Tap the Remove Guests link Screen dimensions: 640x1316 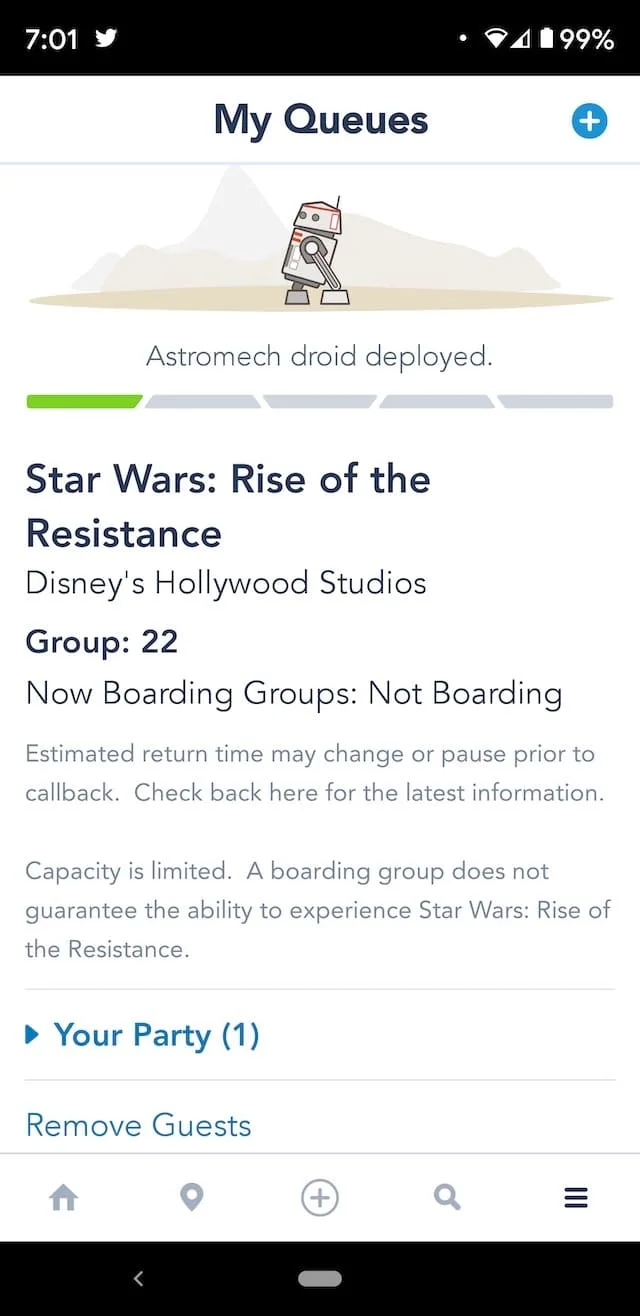pyautogui.click(x=138, y=1125)
